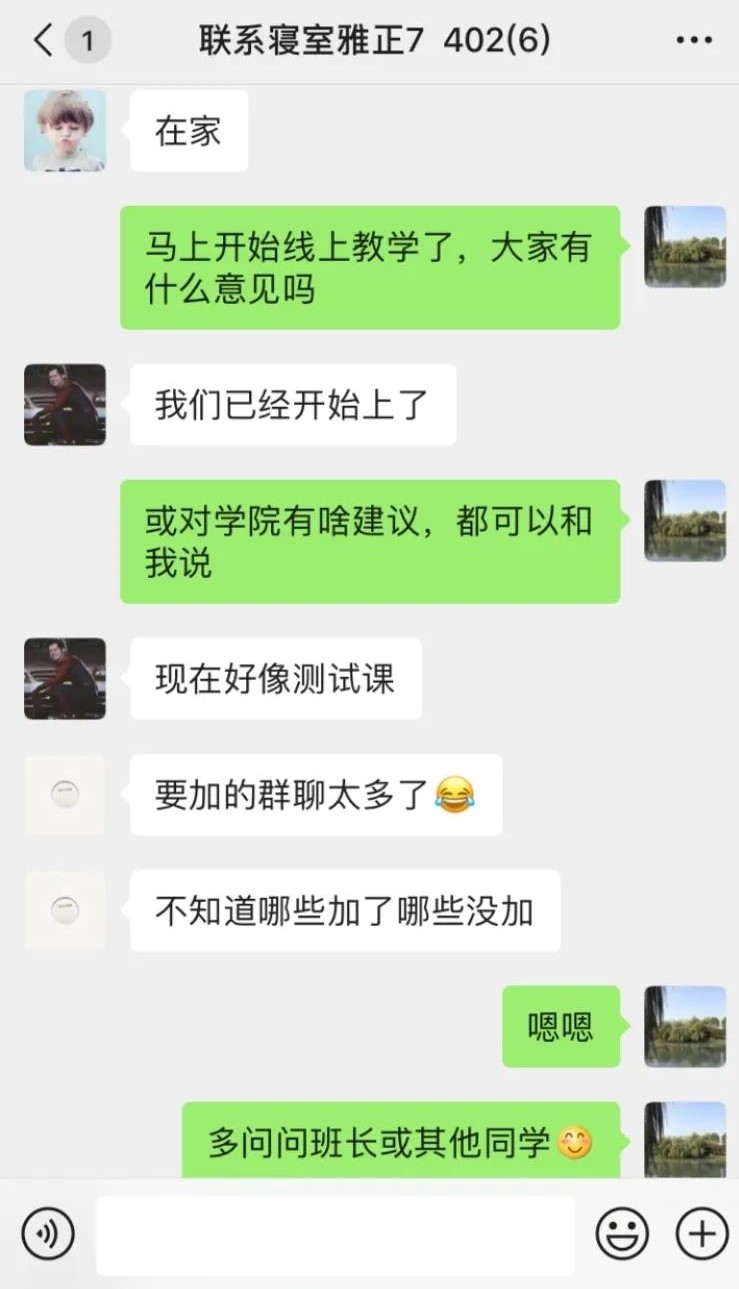739x1289 pixels.
Task: Open the group chat overflow menu
Action: click(x=694, y=41)
